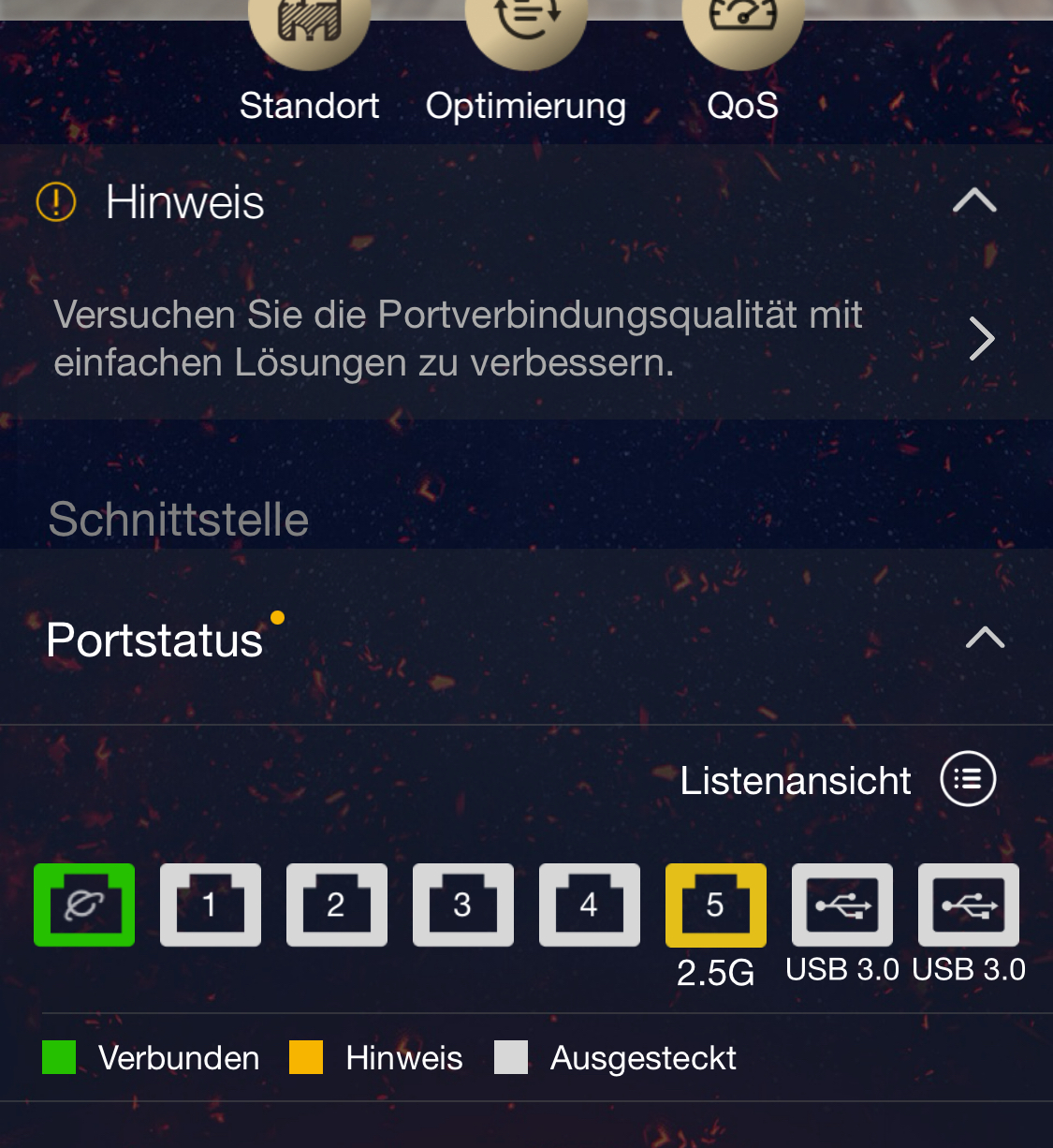This screenshot has height=1148, width=1053.
Task: Open the Portverbindungsqualität hint details
Action: (980, 339)
